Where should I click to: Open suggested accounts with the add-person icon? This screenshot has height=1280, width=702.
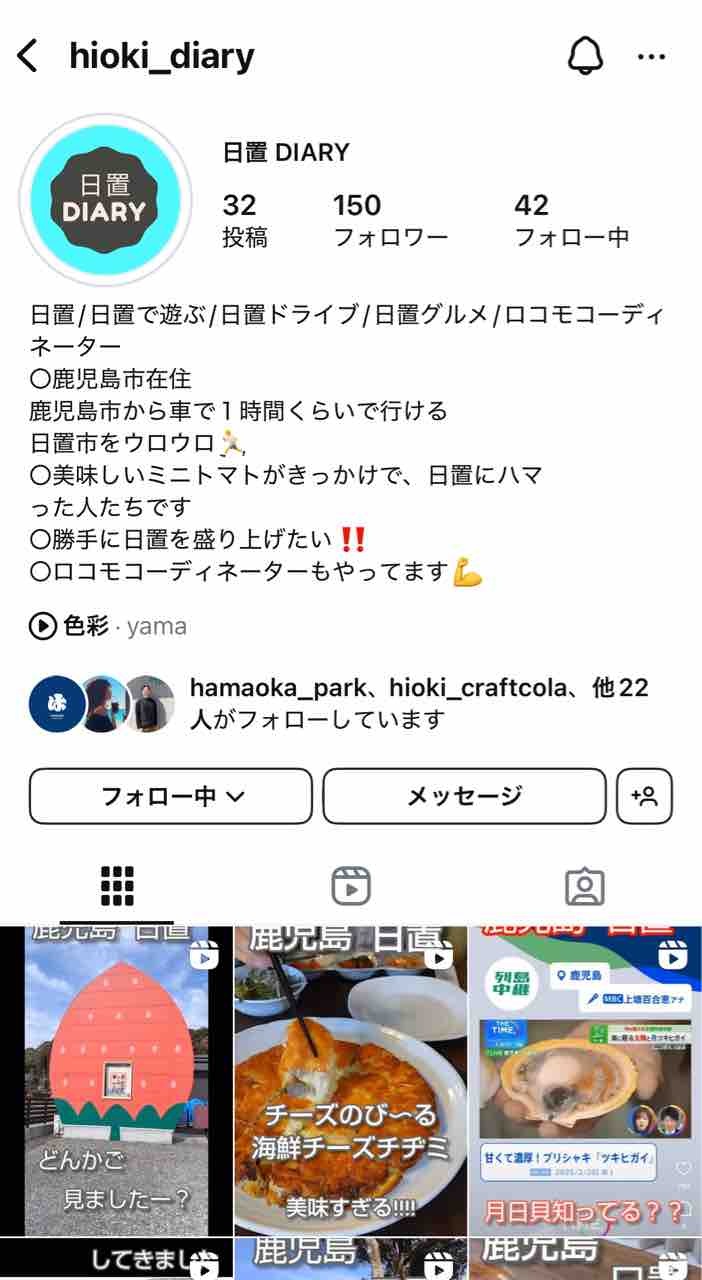click(644, 796)
